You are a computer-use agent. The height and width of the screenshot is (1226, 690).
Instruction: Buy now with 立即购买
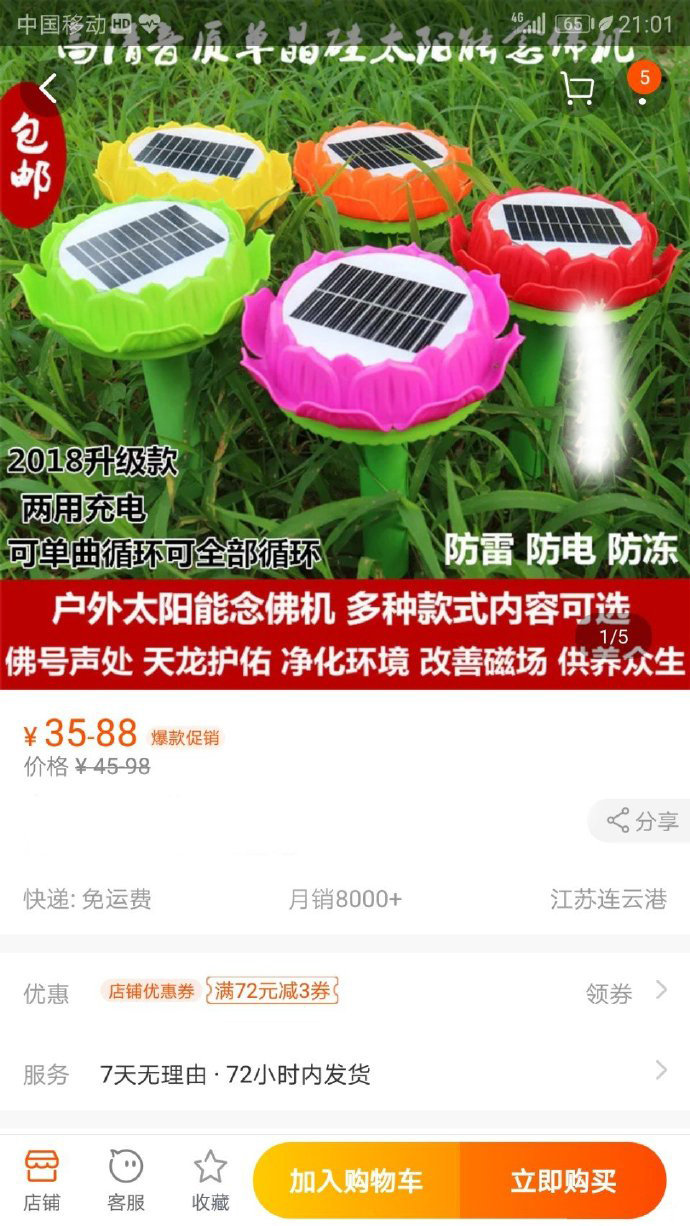pyautogui.click(x=563, y=1181)
